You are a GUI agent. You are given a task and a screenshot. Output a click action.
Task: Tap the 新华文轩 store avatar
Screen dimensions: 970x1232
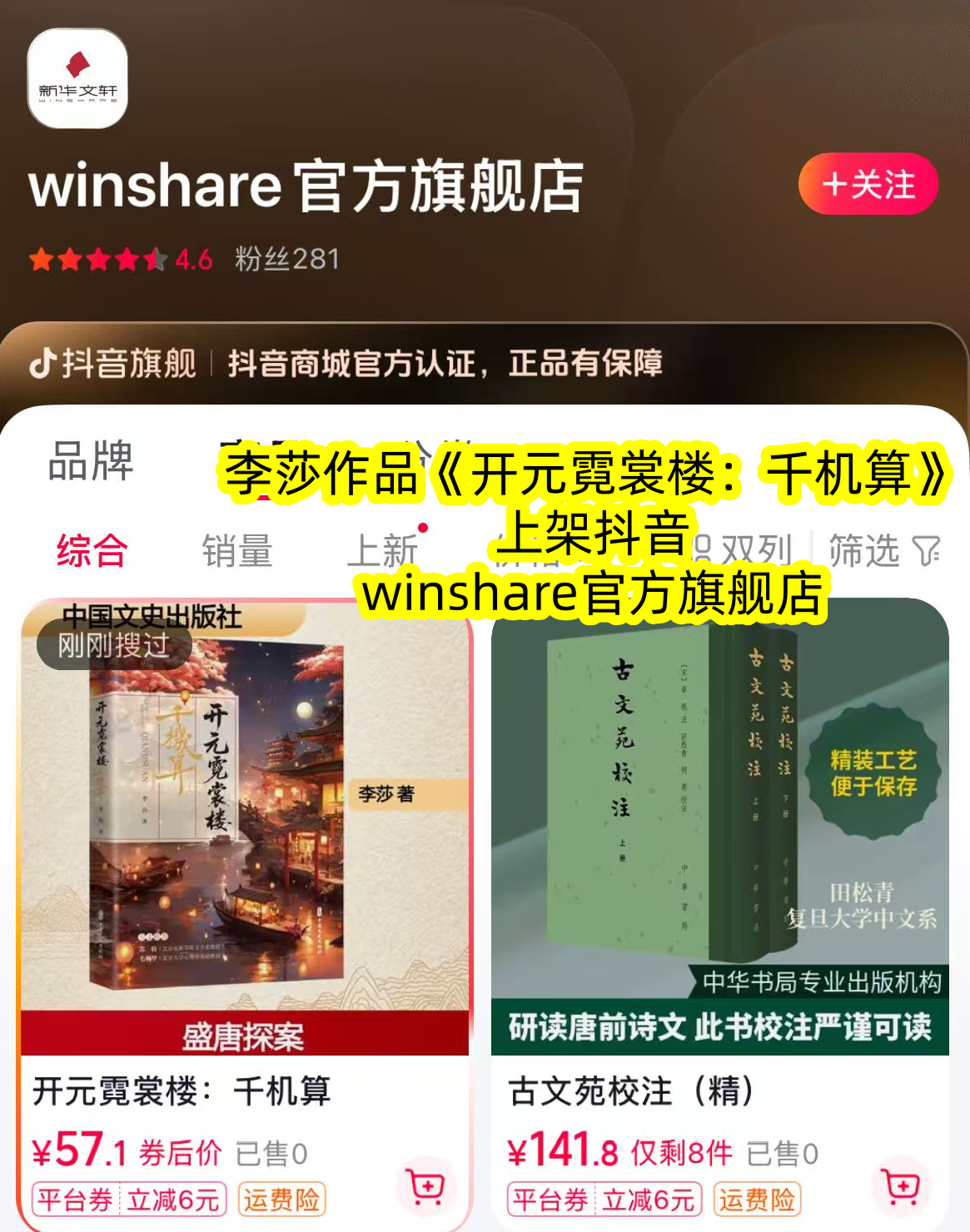point(77,78)
